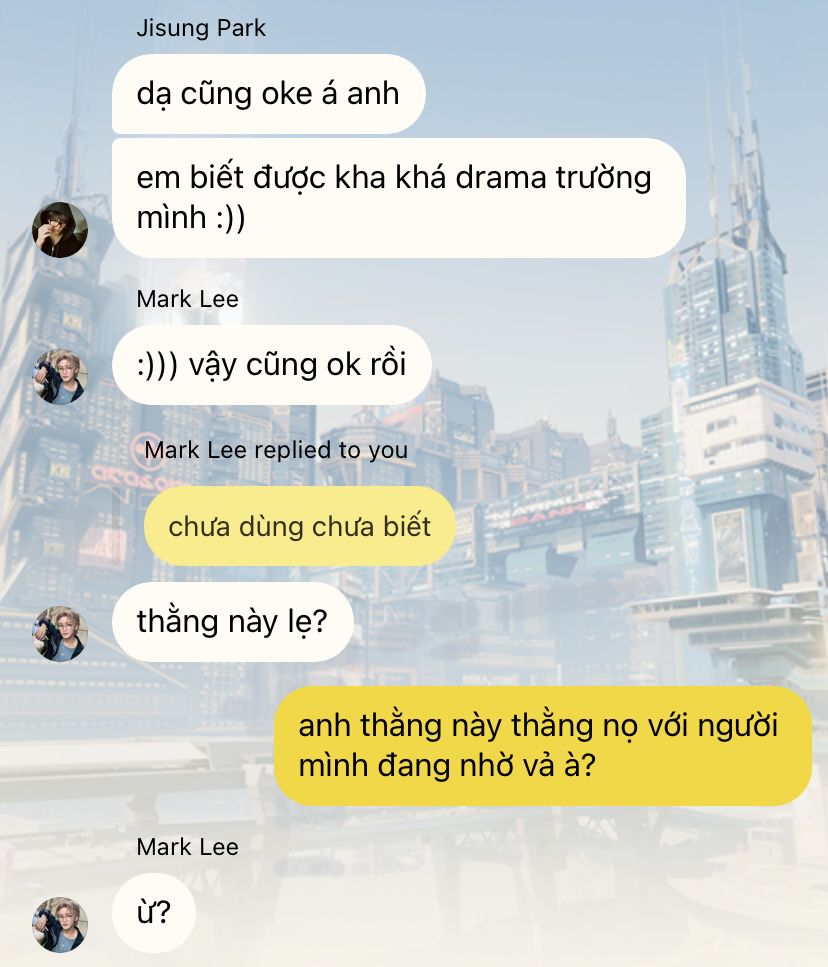Image resolution: width=828 pixels, height=967 pixels.
Task: Open Jisung Park's profile picture
Action: coord(60,229)
